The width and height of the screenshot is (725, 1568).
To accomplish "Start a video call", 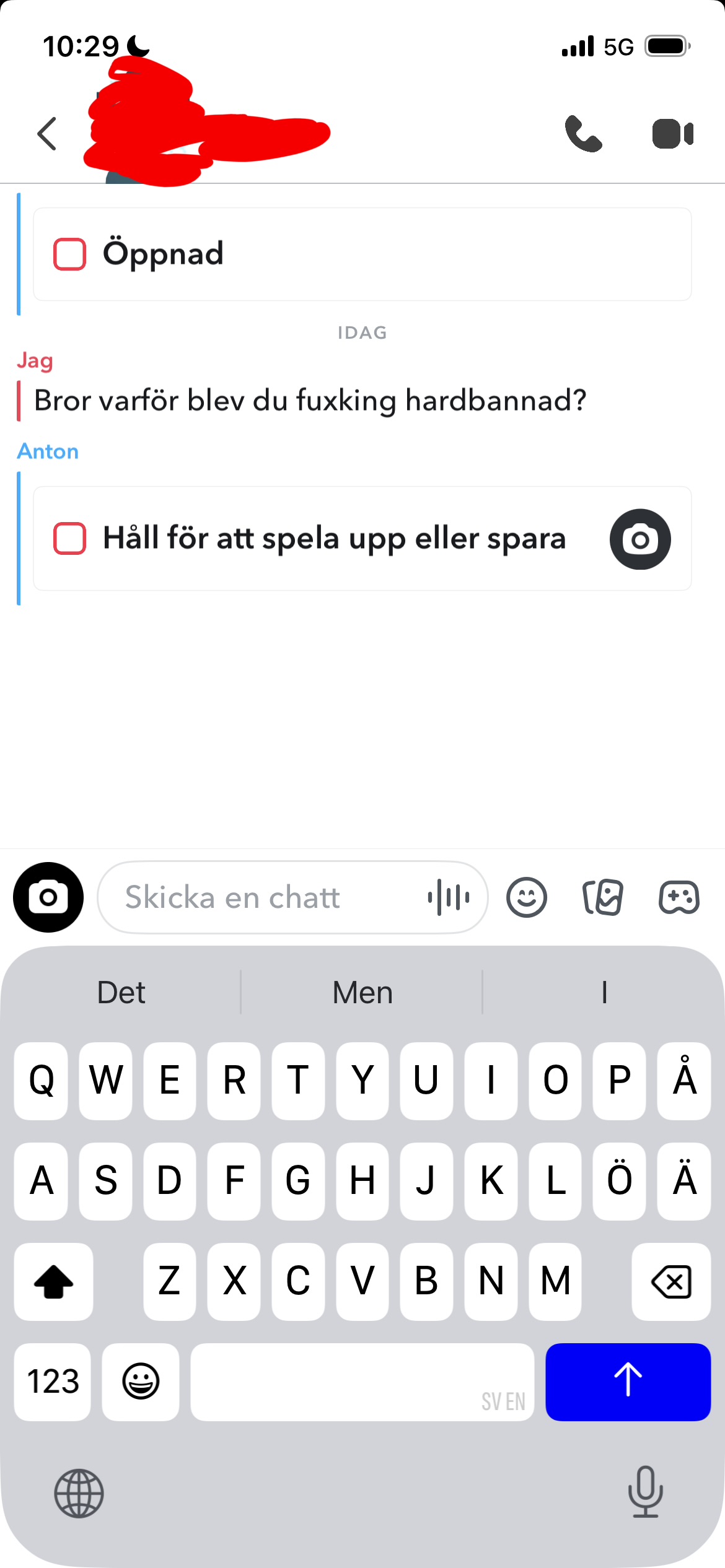I will coord(673,134).
